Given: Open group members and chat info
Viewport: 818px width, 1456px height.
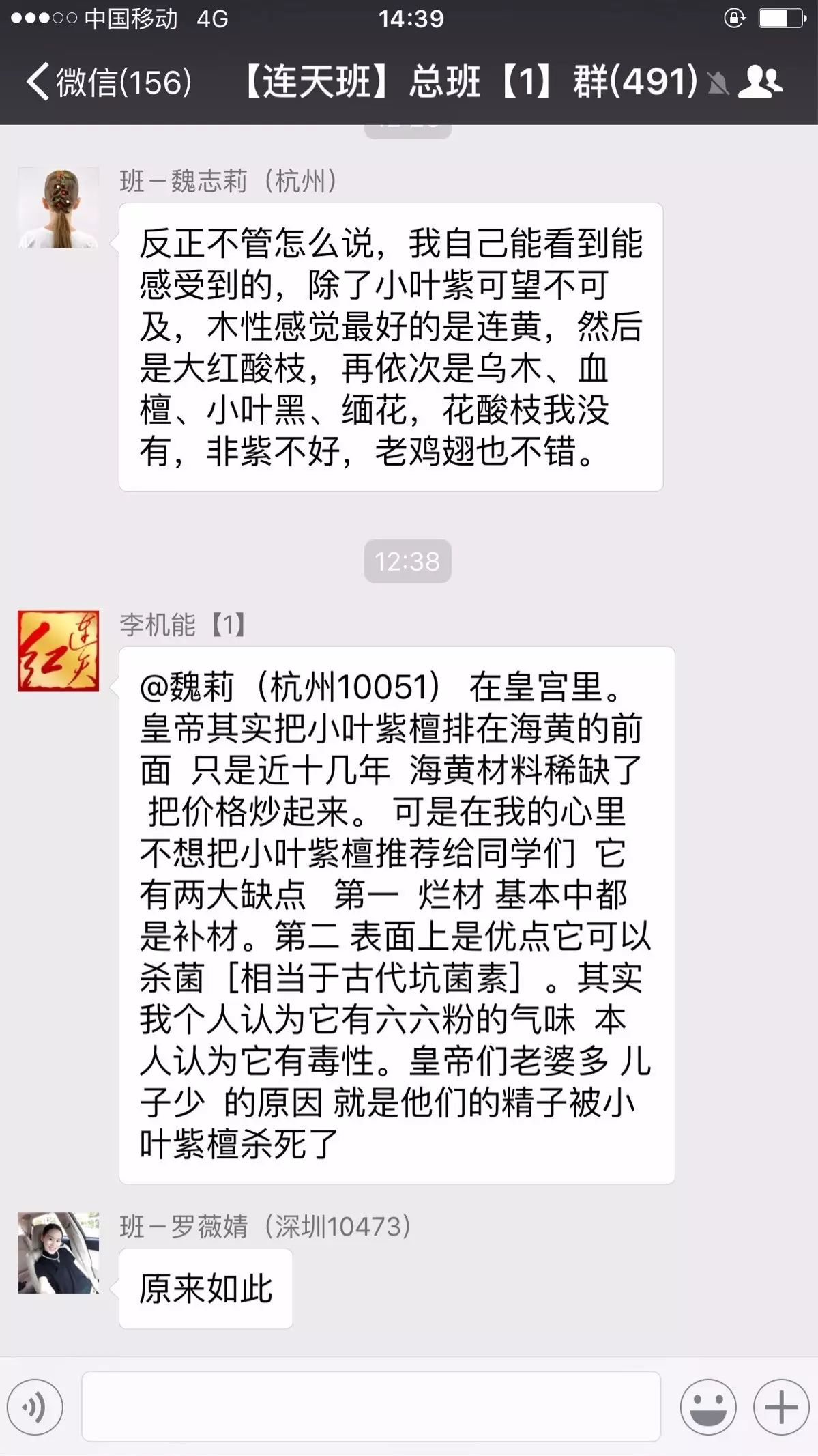Looking at the screenshot, I should click(x=761, y=81).
